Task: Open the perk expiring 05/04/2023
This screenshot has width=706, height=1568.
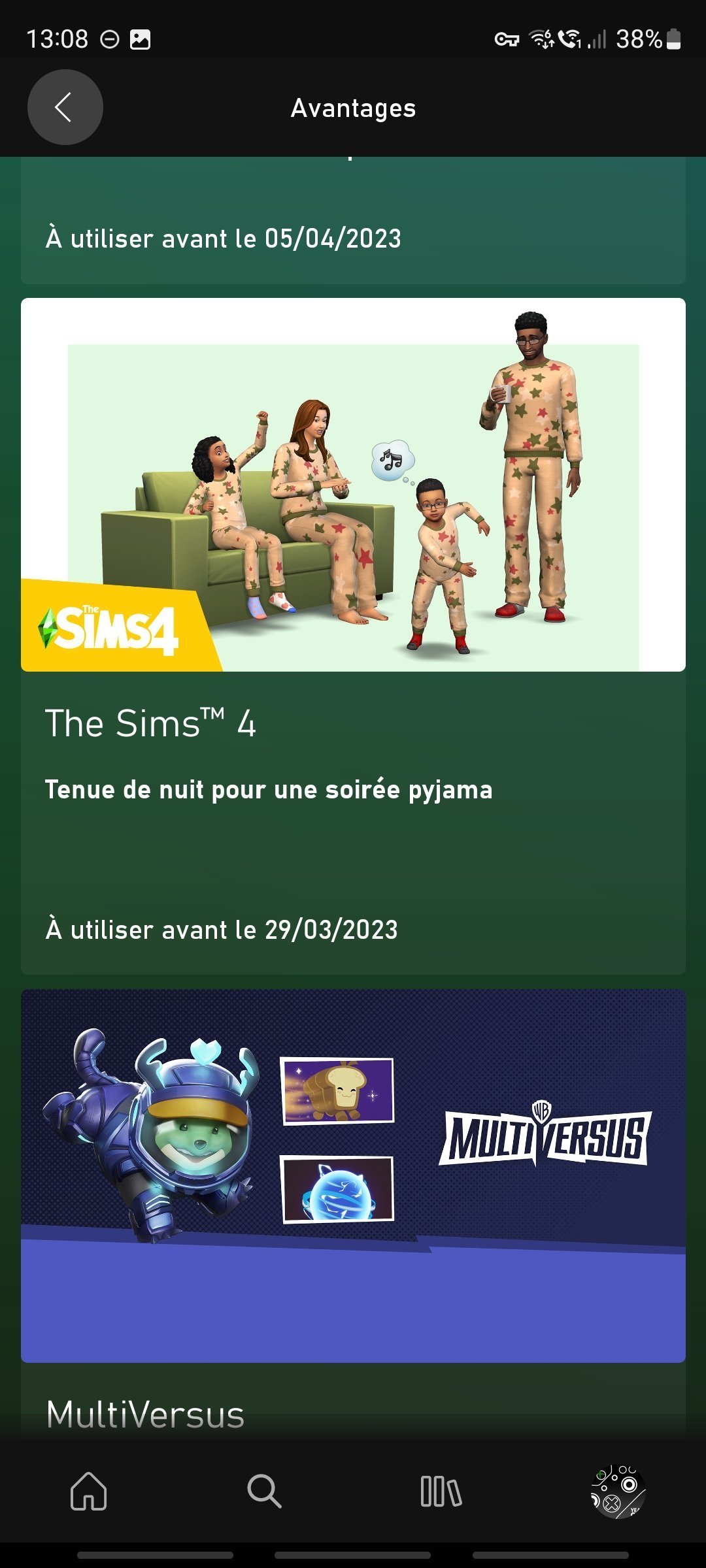Action: pyautogui.click(x=353, y=220)
